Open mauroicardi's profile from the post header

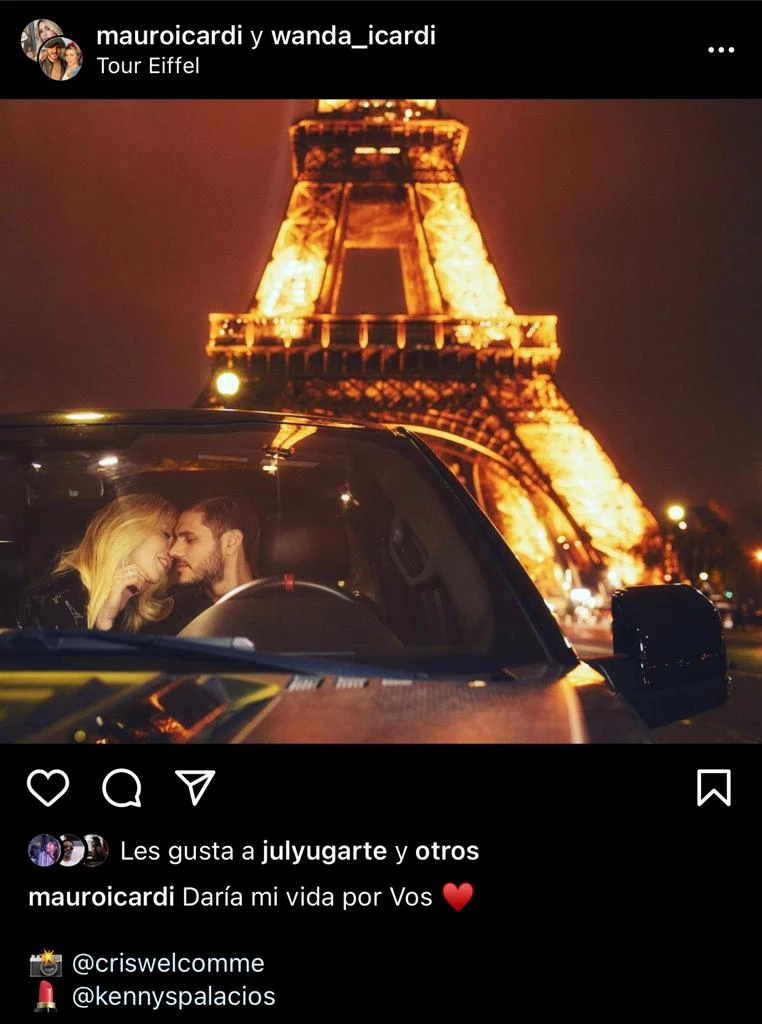(169, 36)
